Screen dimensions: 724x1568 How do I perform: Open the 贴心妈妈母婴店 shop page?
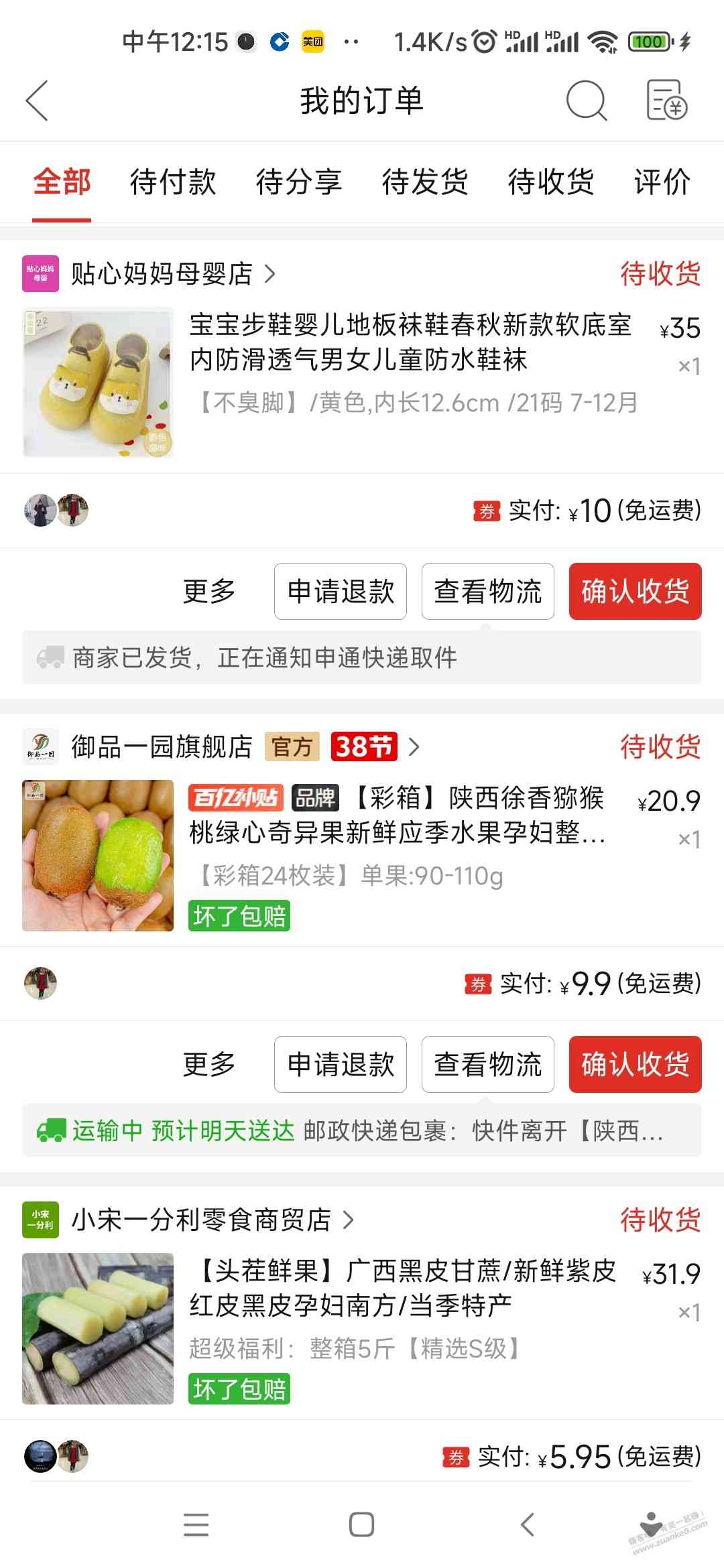coord(161,273)
